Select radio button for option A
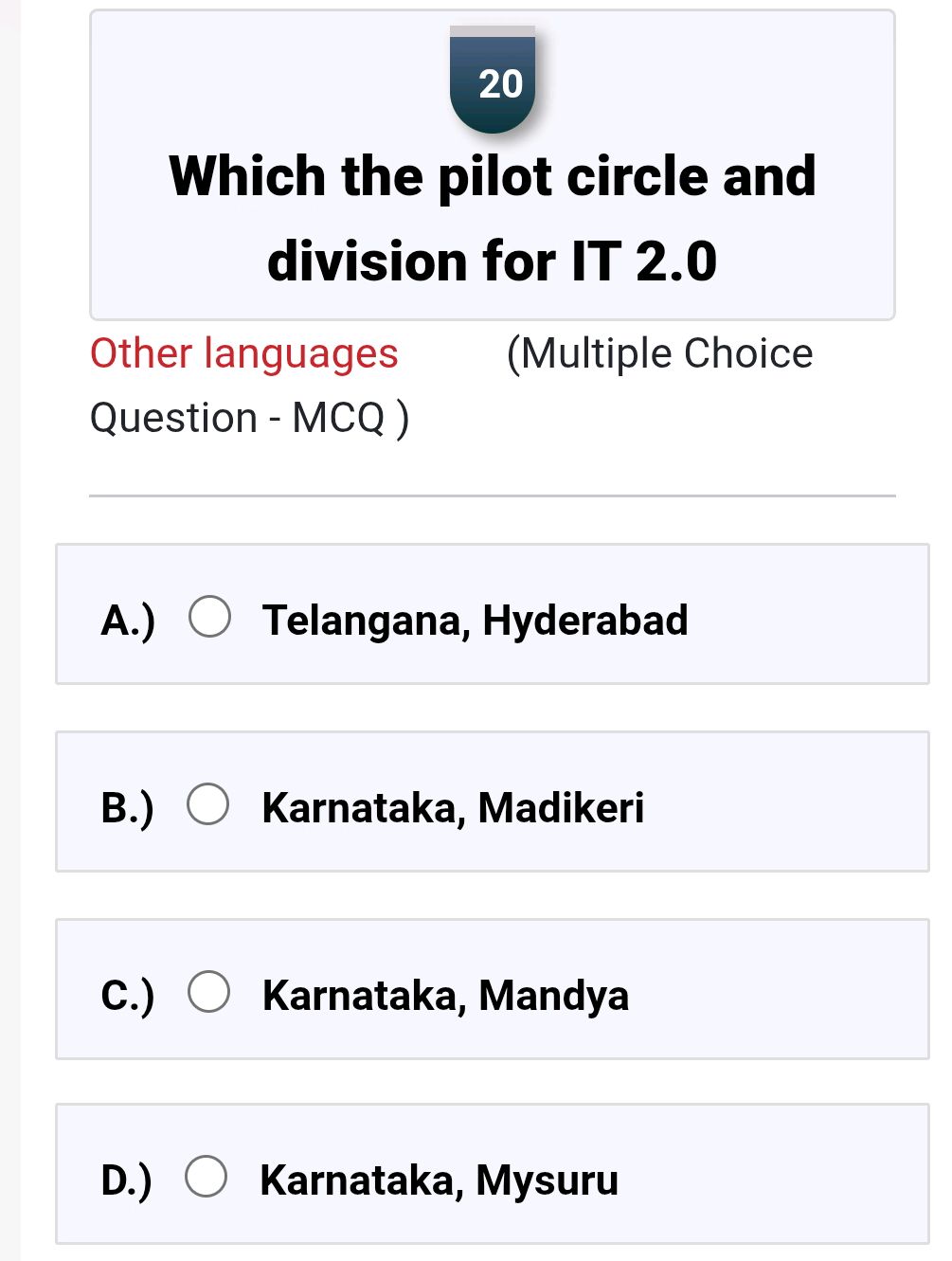 coord(208,618)
